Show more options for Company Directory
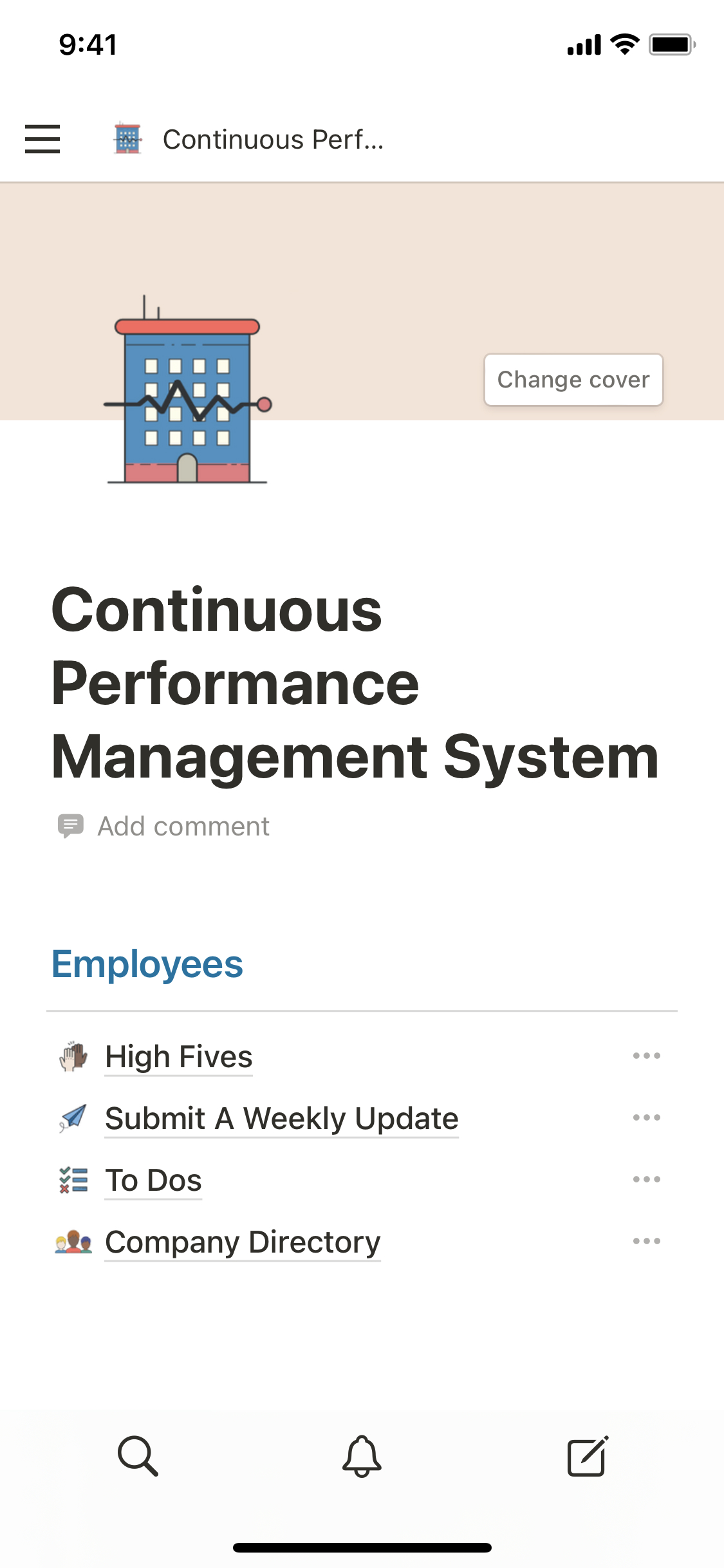Viewport: 724px width, 1568px height. point(646,1241)
